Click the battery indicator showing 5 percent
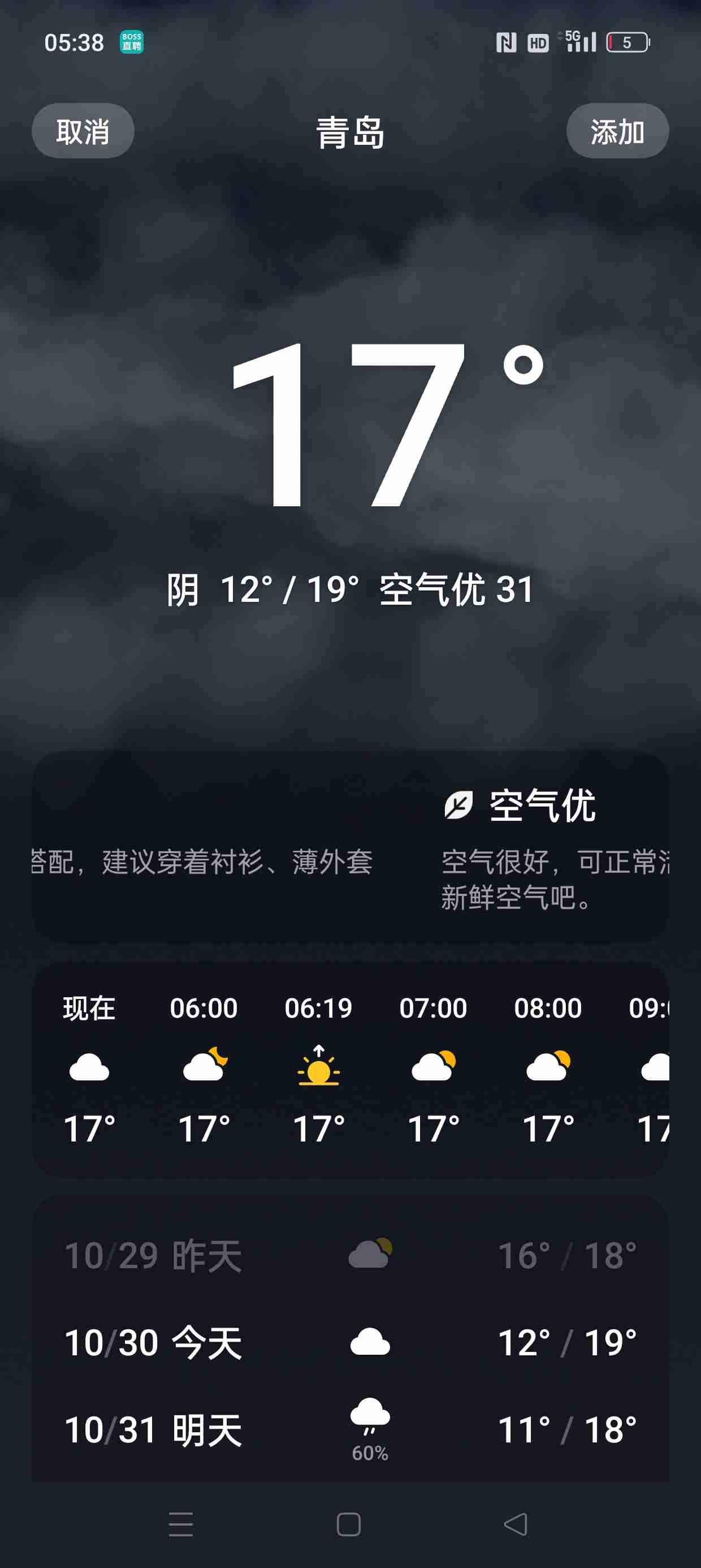 (627, 41)
